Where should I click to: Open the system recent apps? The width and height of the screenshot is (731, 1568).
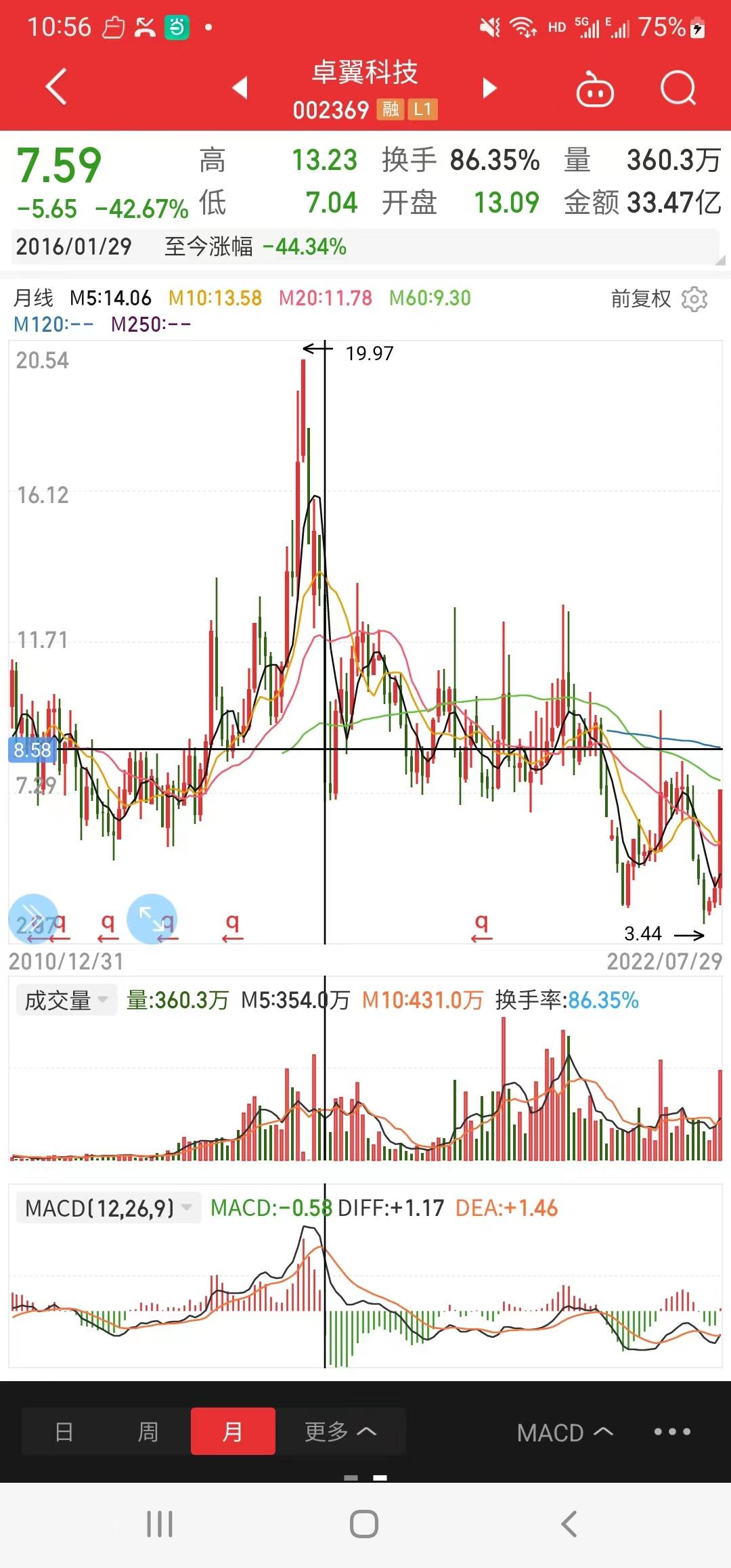pyautogui.click(x=160, y=1525)
